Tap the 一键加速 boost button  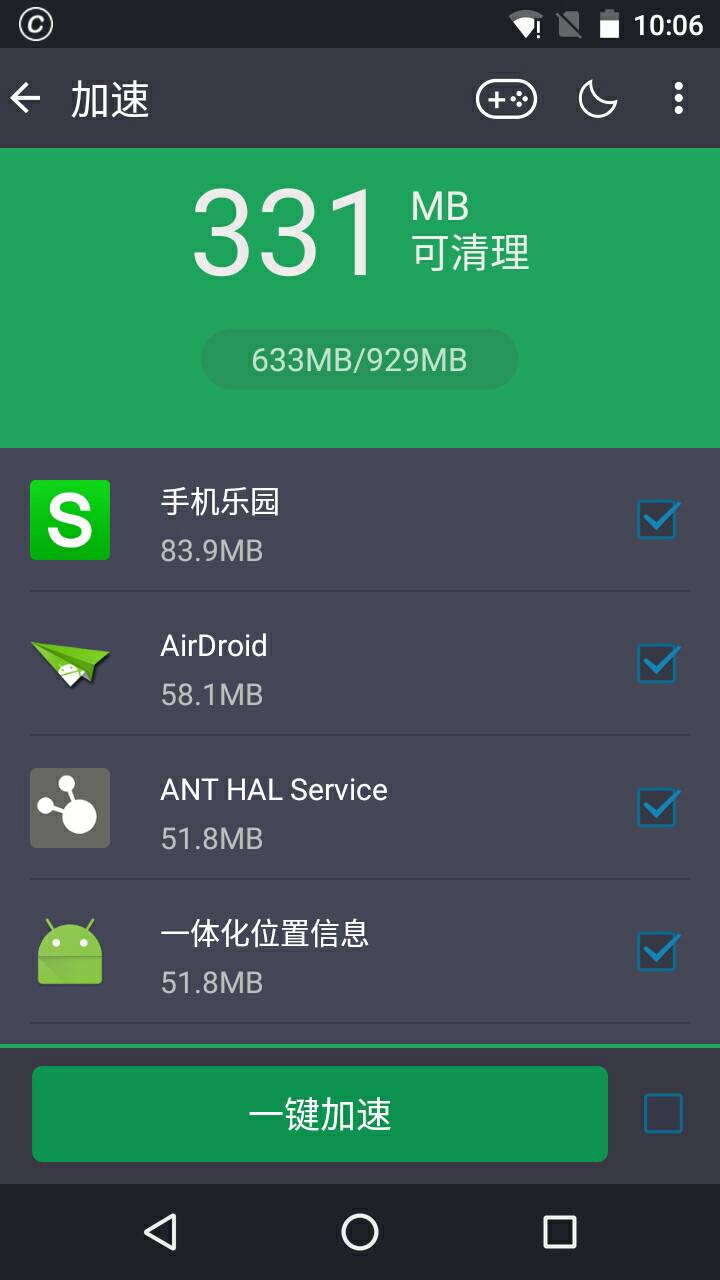[320, 1114]
